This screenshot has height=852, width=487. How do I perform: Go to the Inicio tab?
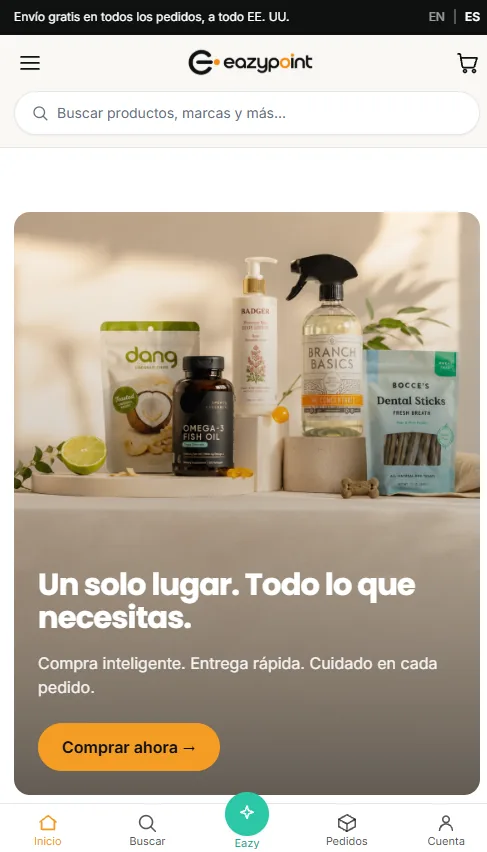tap(48, 830)
